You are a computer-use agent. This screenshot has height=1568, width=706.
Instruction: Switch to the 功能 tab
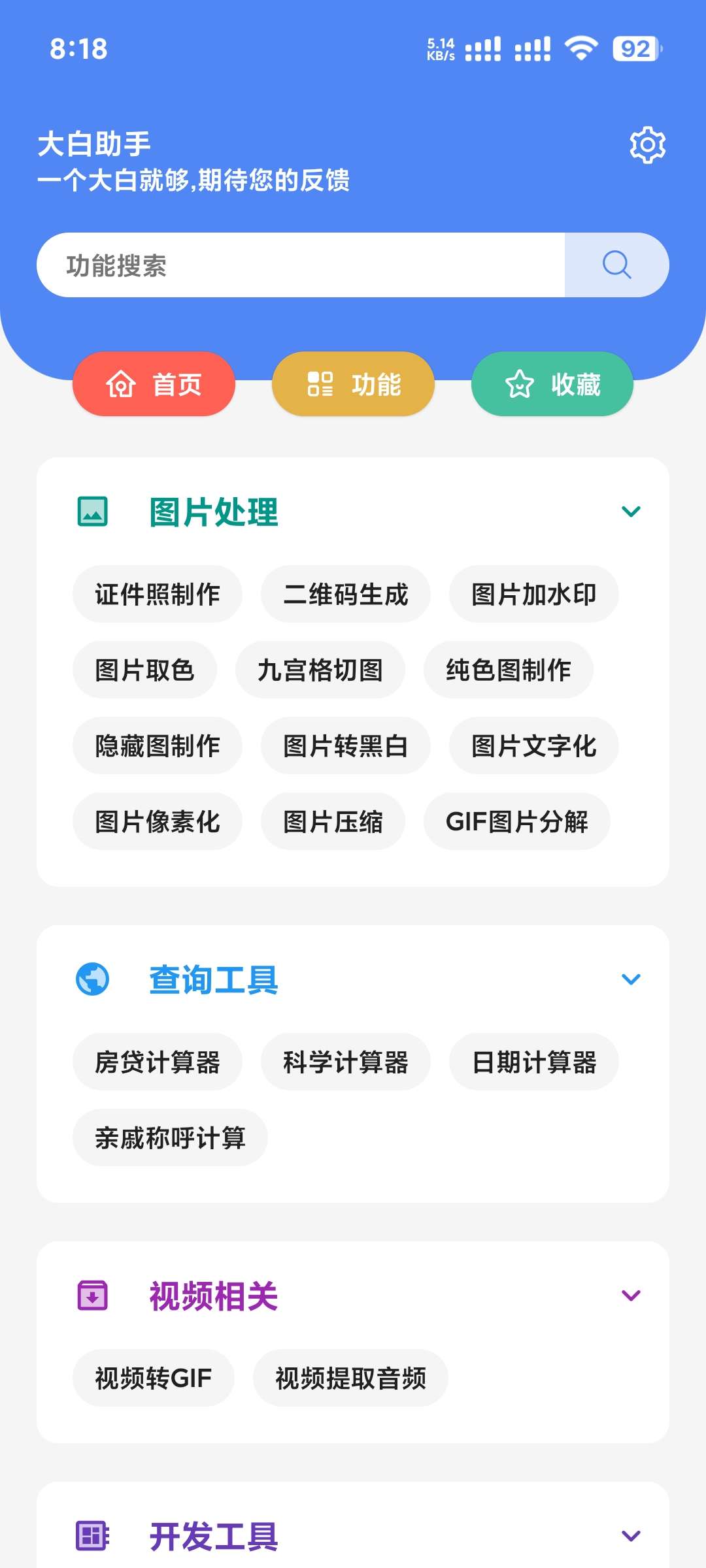(x=353, y=384)
